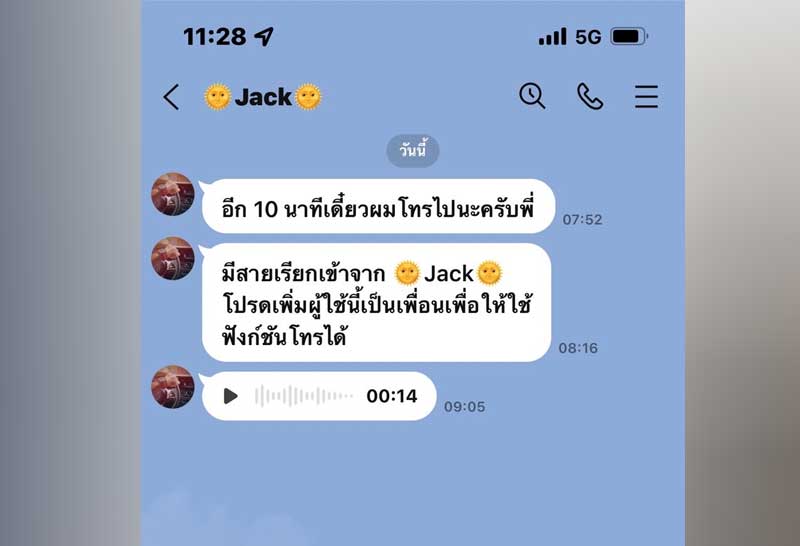The image size is (800, 546).
Task: Play the 00:14 voice message
Action: tap(231, 396)
